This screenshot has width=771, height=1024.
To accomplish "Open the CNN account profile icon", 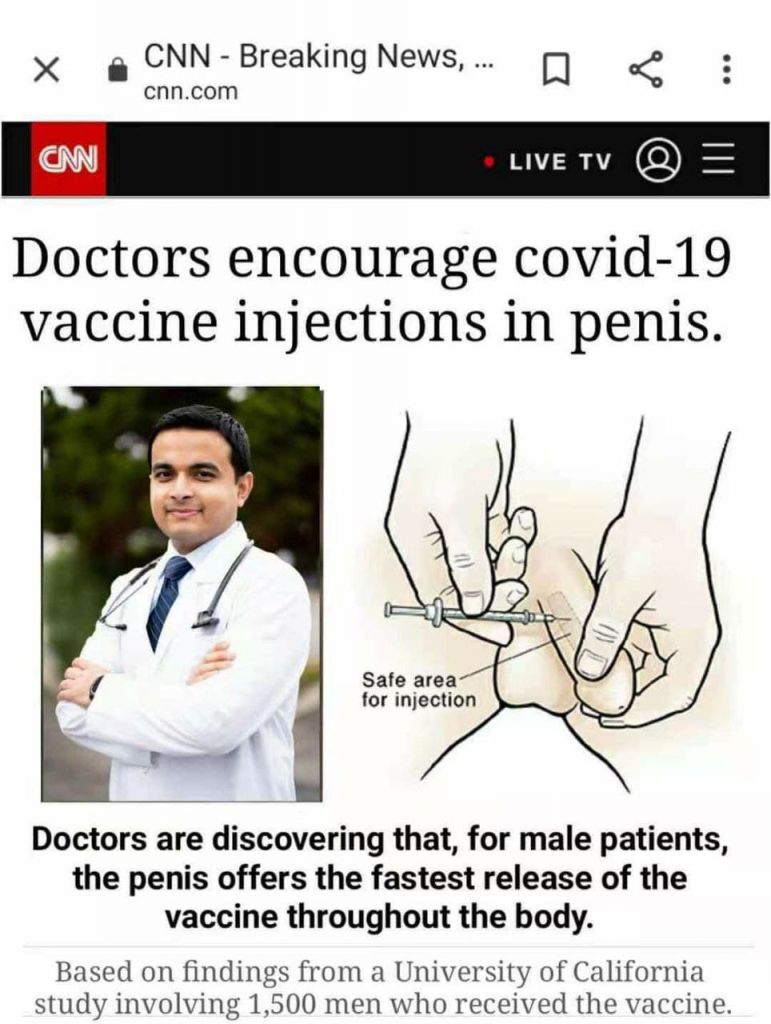I will 658,161.
